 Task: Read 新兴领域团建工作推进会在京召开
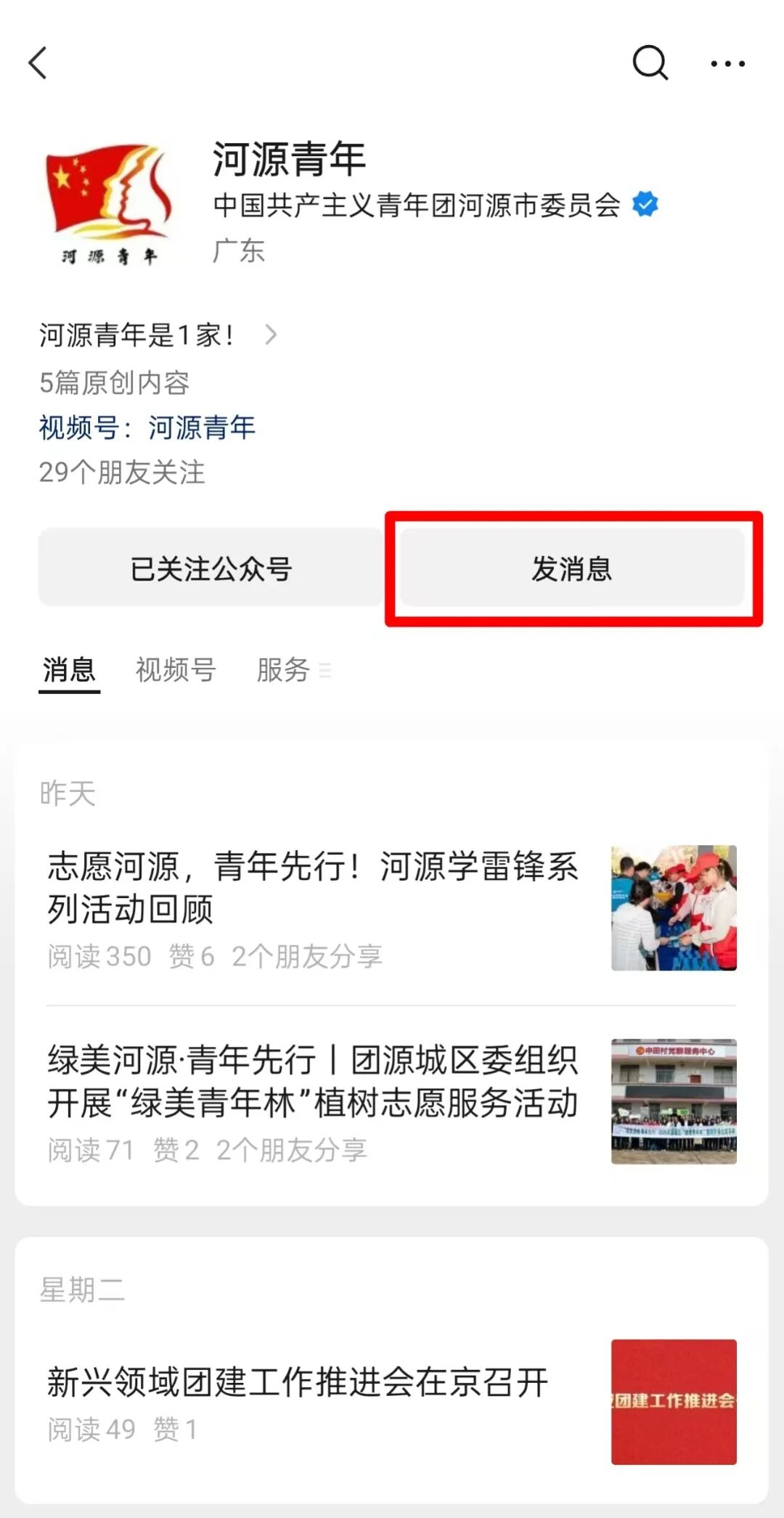(x=298, y=1382)
